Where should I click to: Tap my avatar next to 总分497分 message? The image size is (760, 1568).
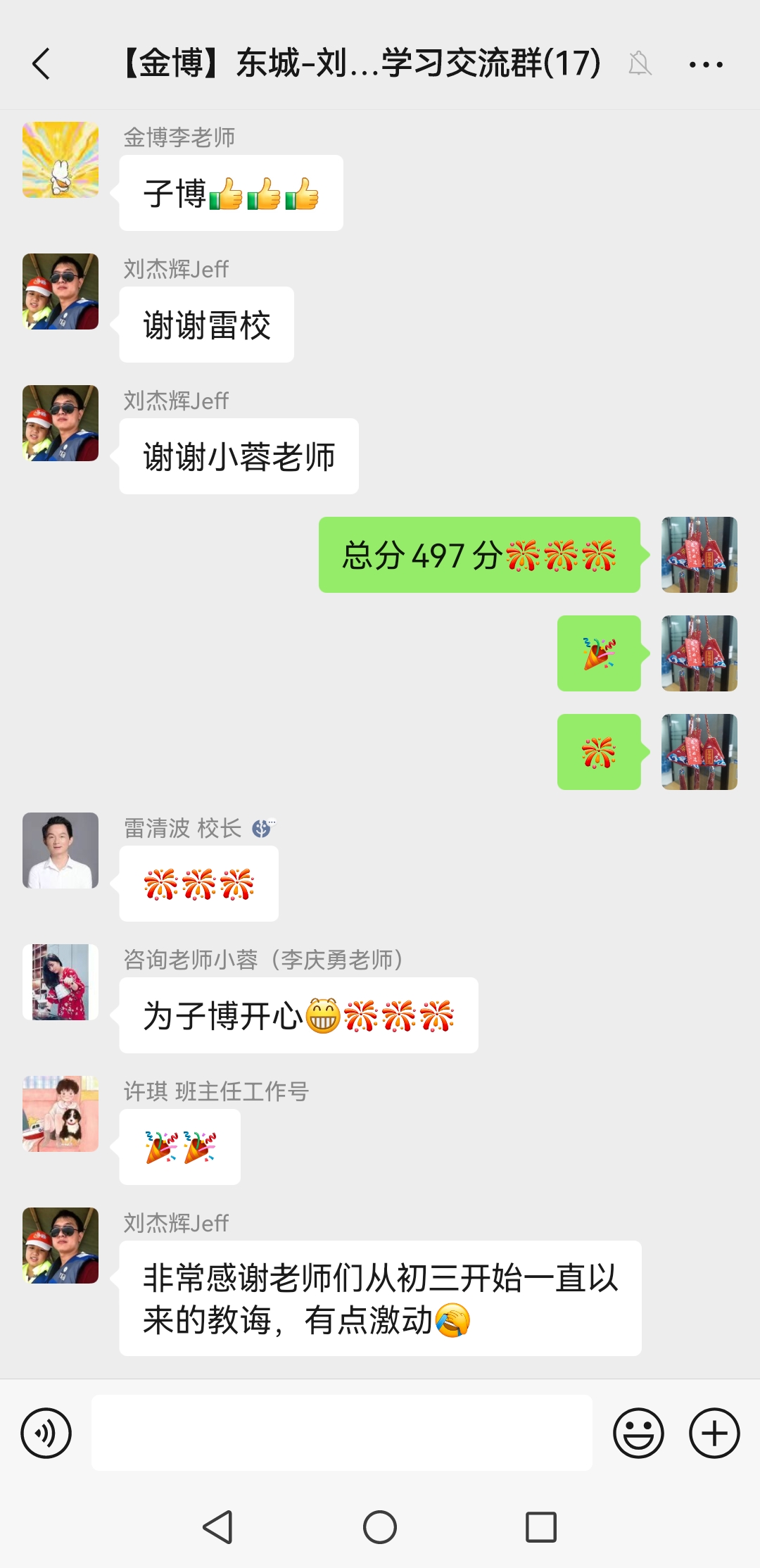(699, 555)
